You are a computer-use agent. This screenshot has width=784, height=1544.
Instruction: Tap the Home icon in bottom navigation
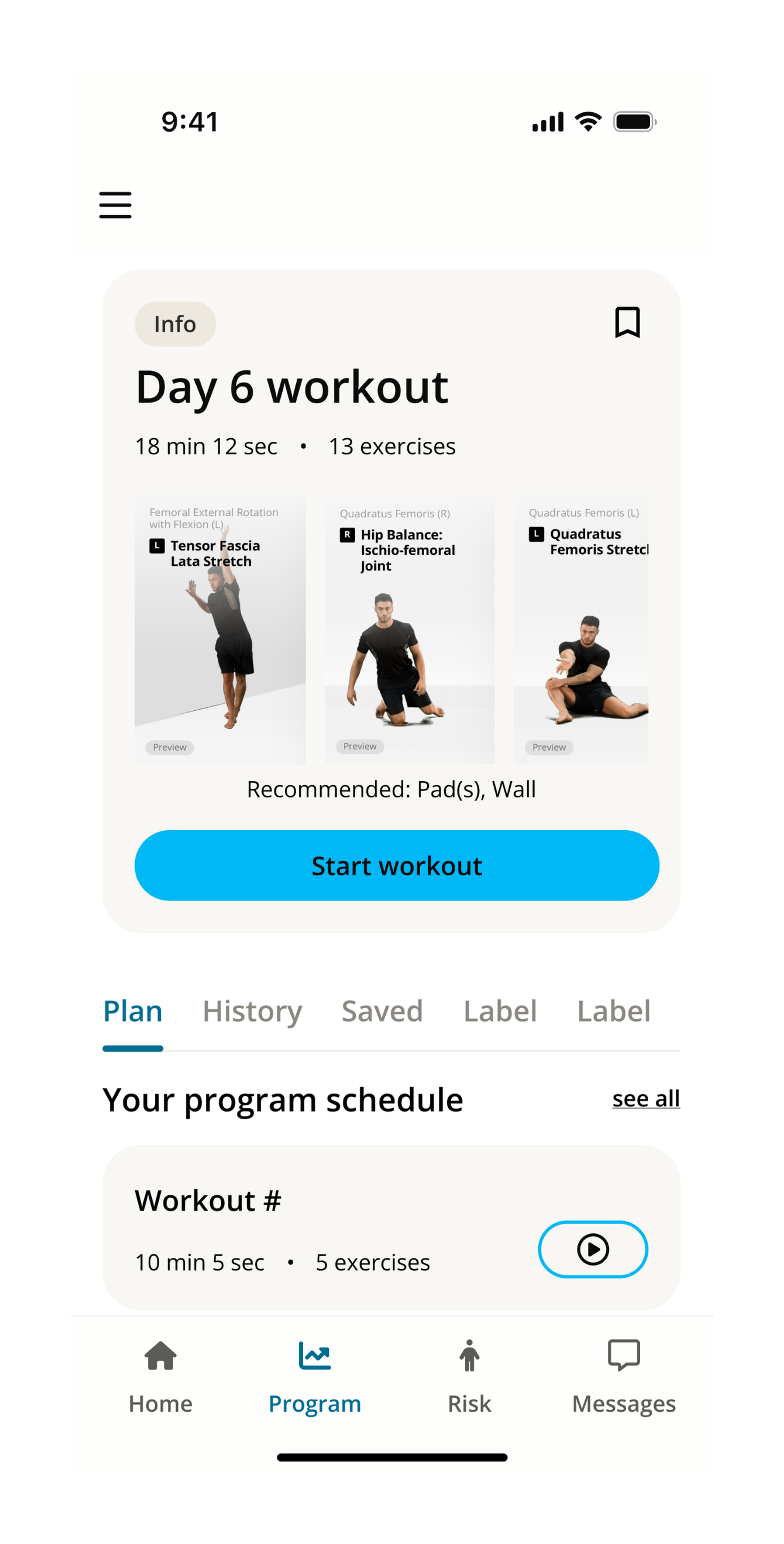coord(160,1356)
